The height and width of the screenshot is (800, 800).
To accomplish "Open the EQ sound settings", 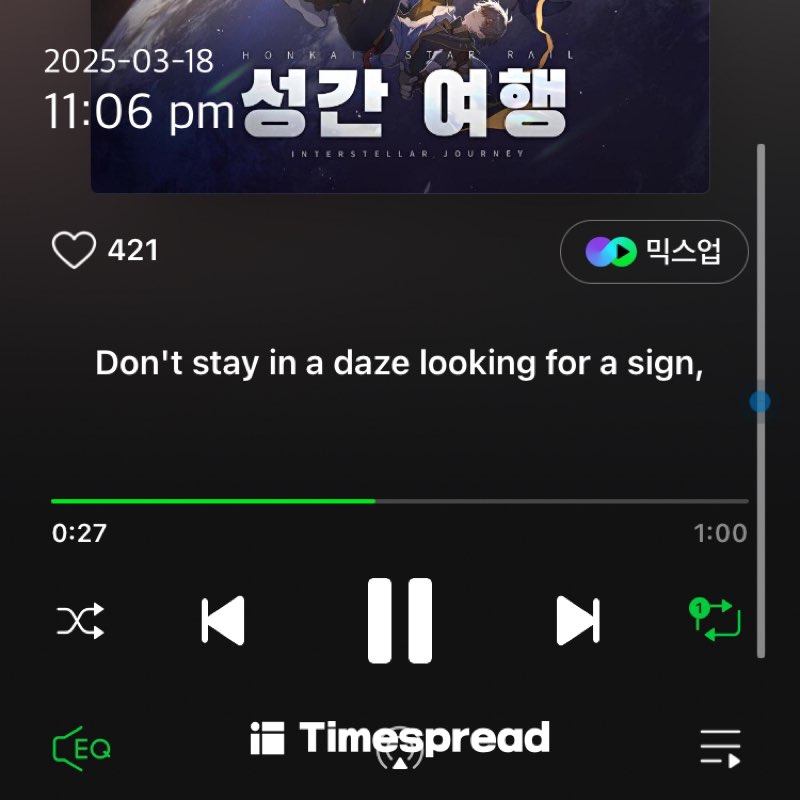I will (x=81, y=748).
